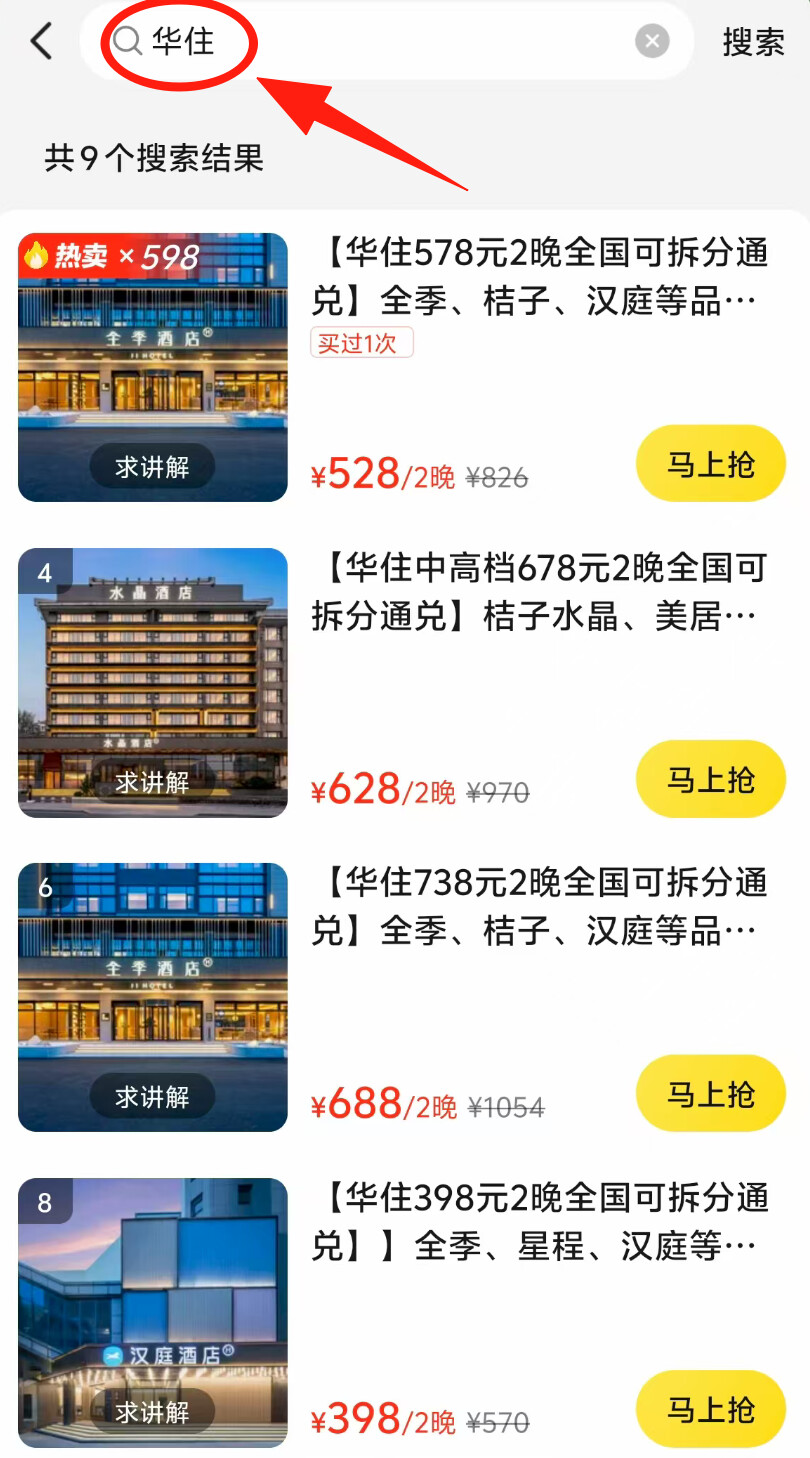Tap 马上抢 for the ¥628 deal
This screenshot has height=1458, width=810.
[x=711, y=779]
